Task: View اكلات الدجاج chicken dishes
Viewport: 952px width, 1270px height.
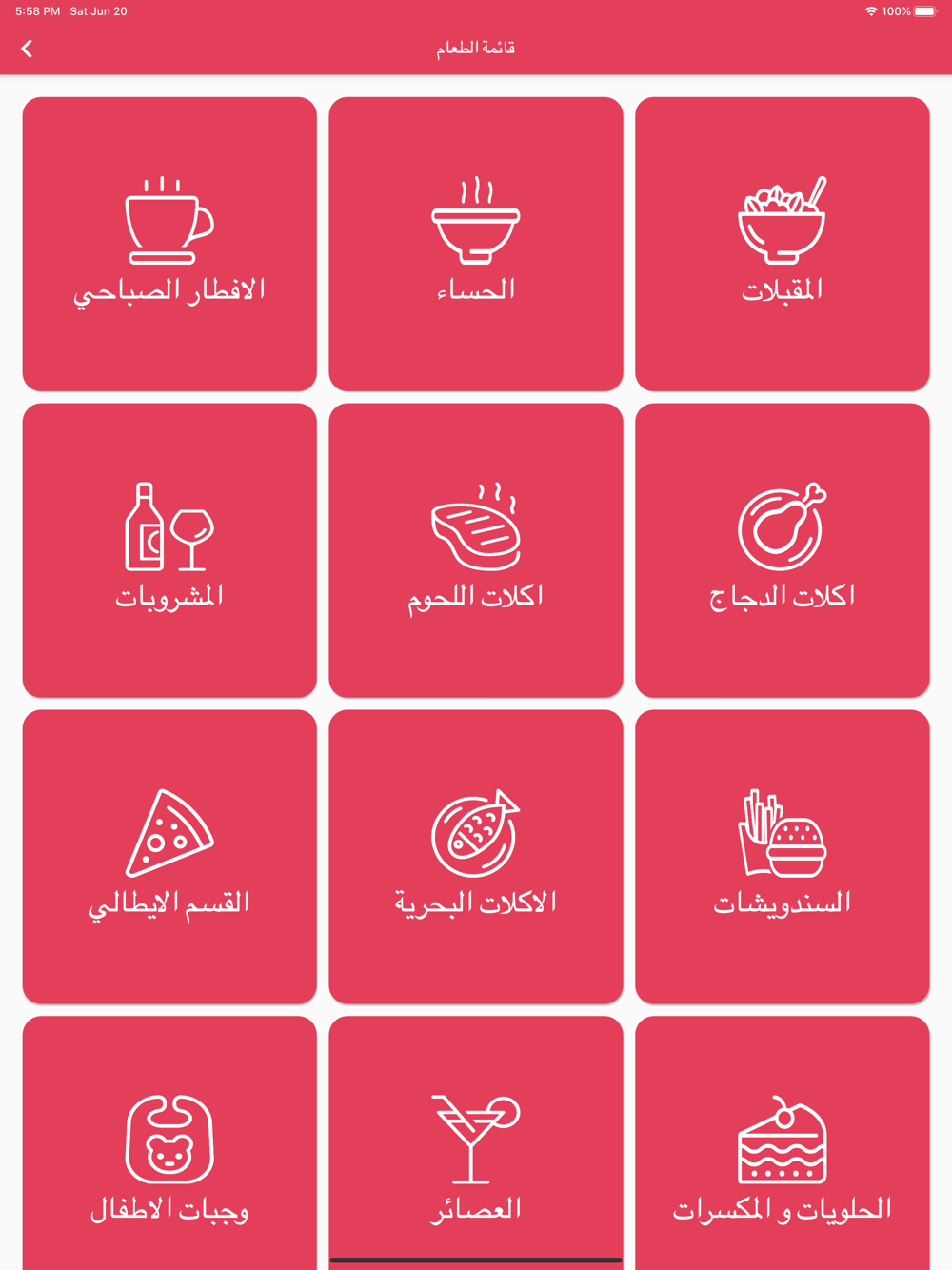Action: (x=783, y=550)
